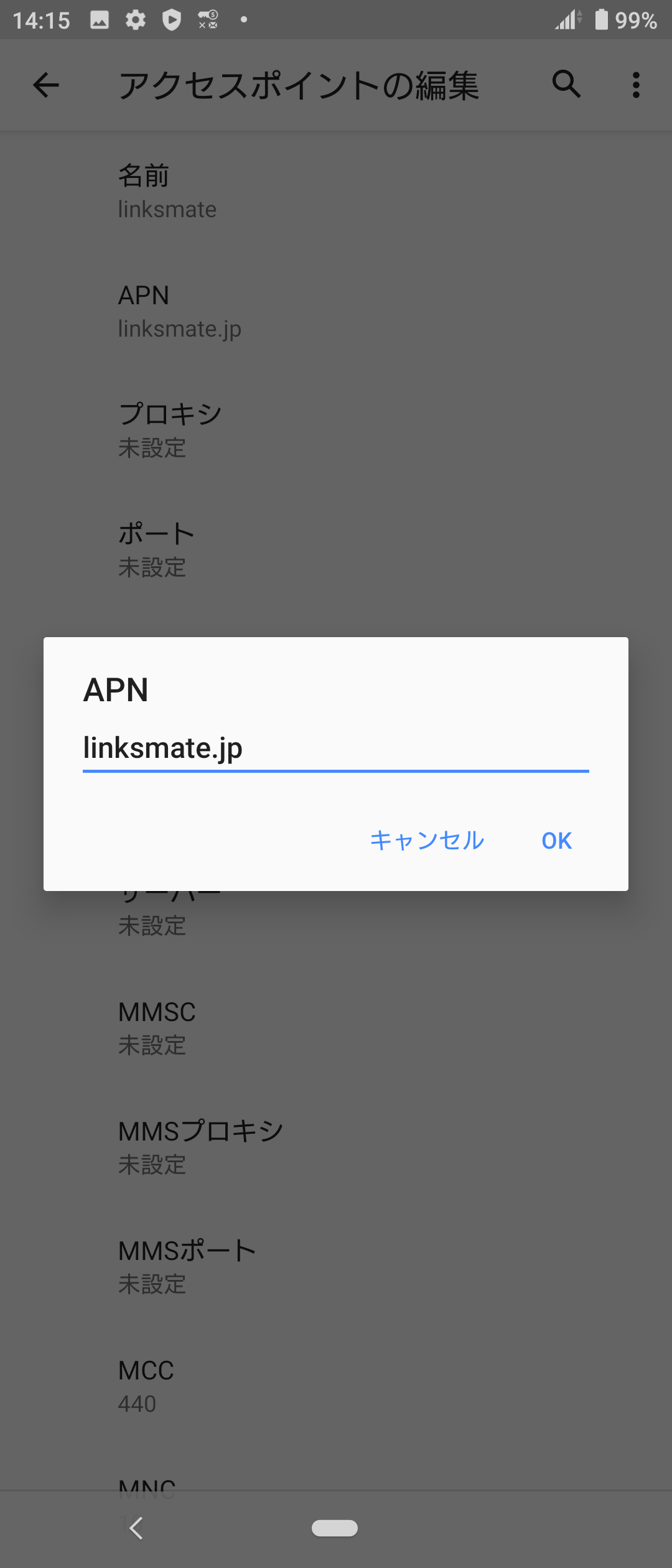672x1568 pixels.
Task: Tap the blocked message icon in status bar
Action: pyautogui.click(x=207, y=20)
